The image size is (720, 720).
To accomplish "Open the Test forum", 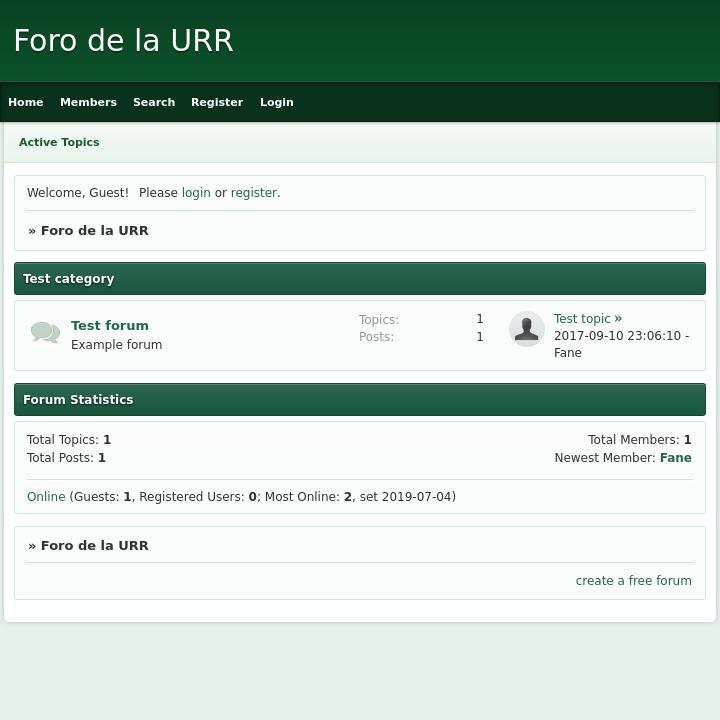I will tap(110, 325).
